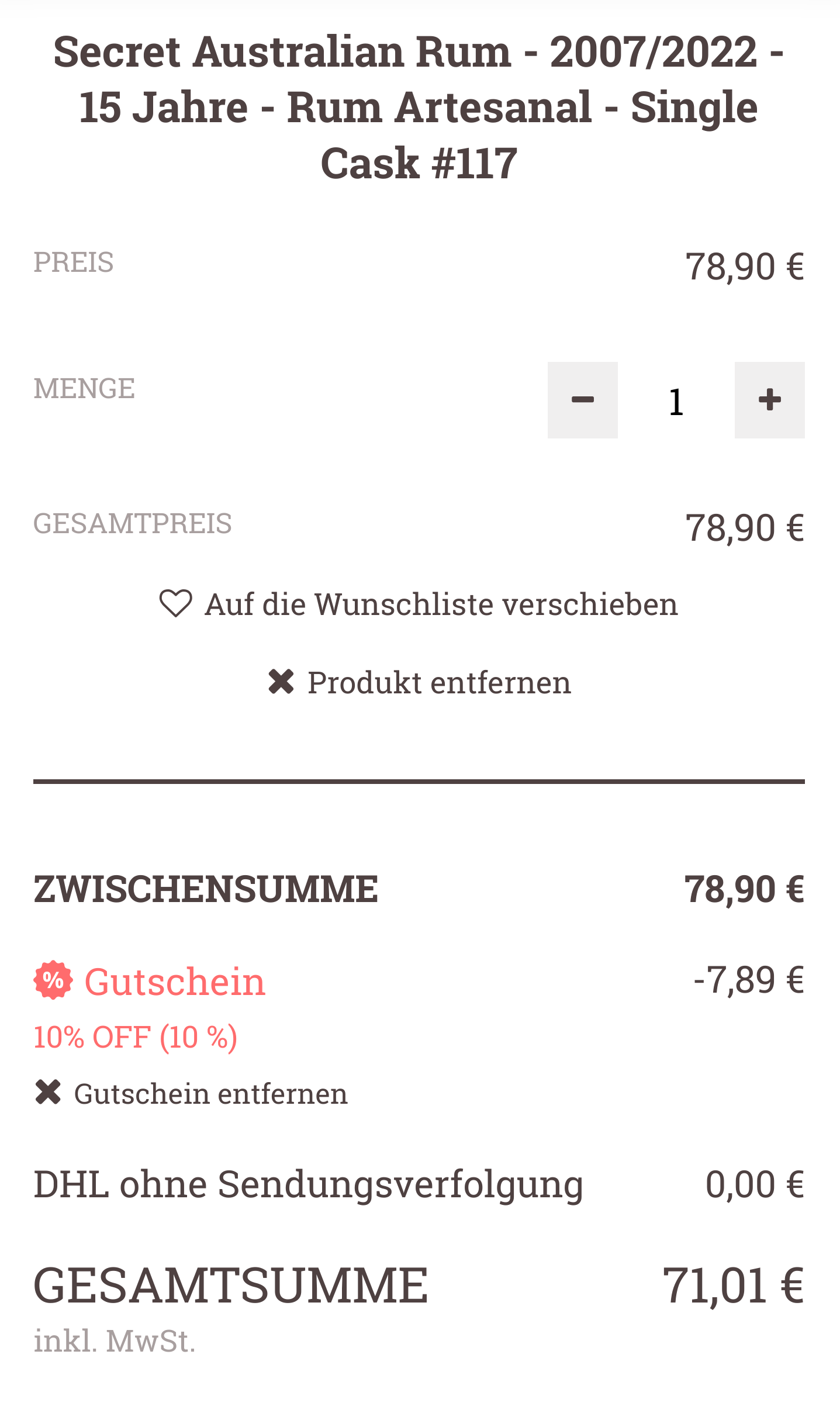Move item via Auf die Wunschliste verschieben

(x=419, y=604)
